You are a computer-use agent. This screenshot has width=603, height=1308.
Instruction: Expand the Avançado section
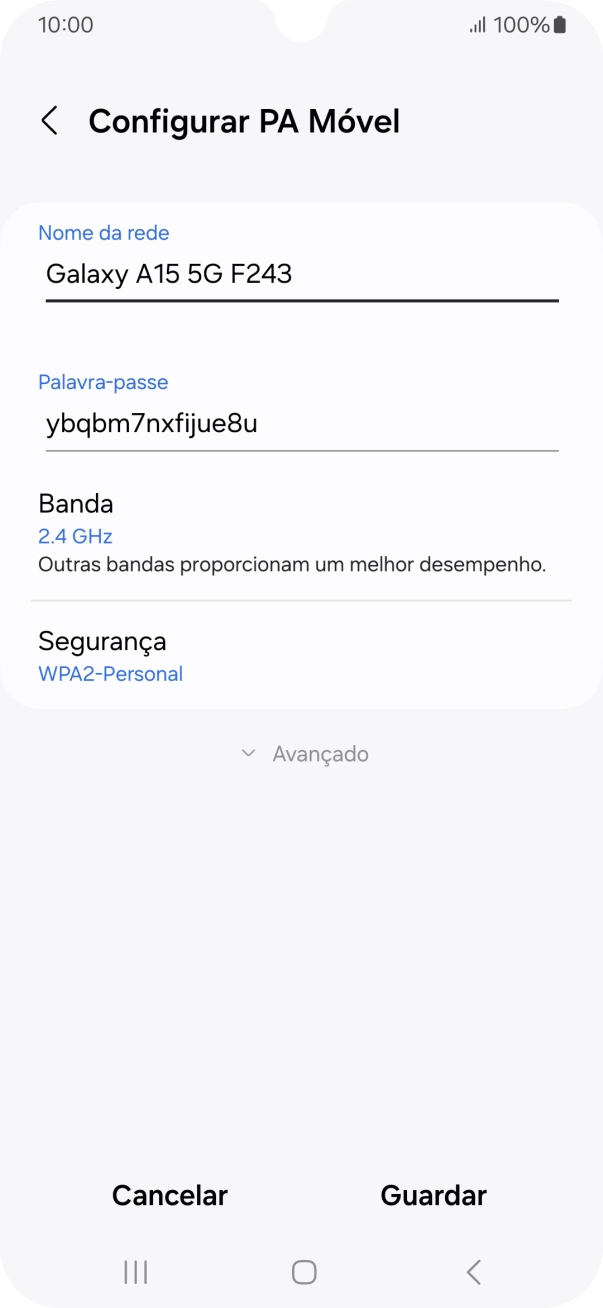pos(305,754)
